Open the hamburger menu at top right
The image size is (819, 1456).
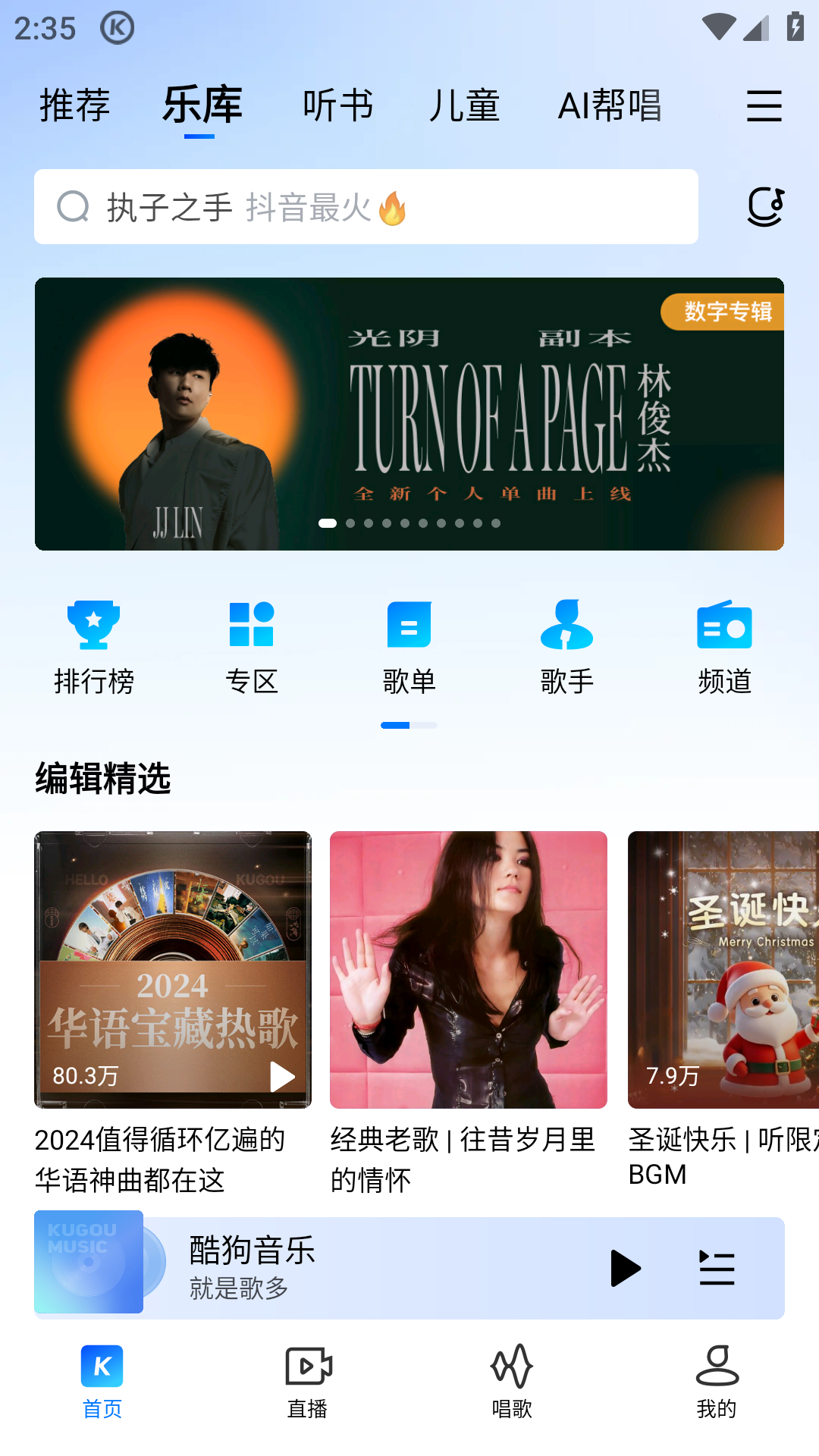764,105
